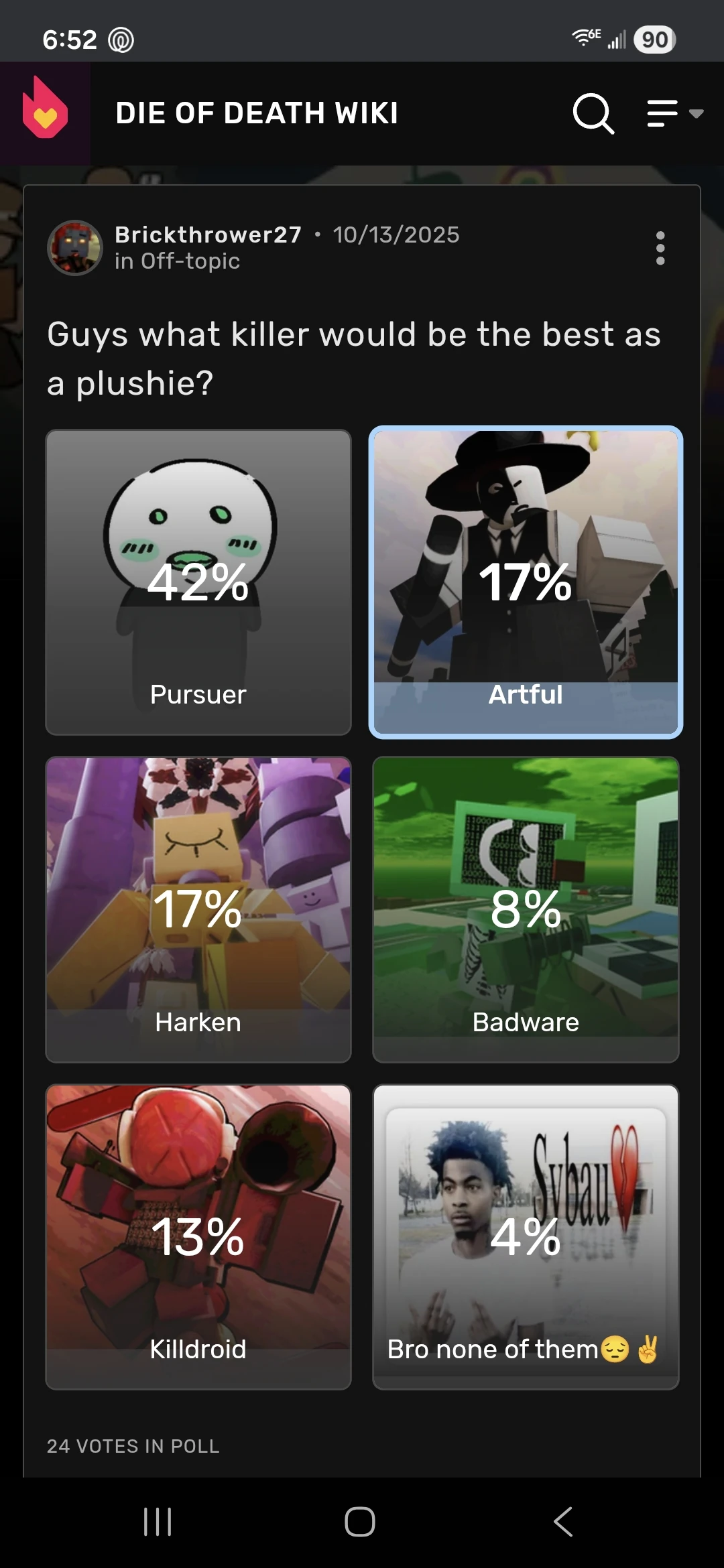The height and width of the screenshot is (1568, 724).
Task: Open Brickthrower27's username link
Action: pyautogui.click(x=208, y=235)
